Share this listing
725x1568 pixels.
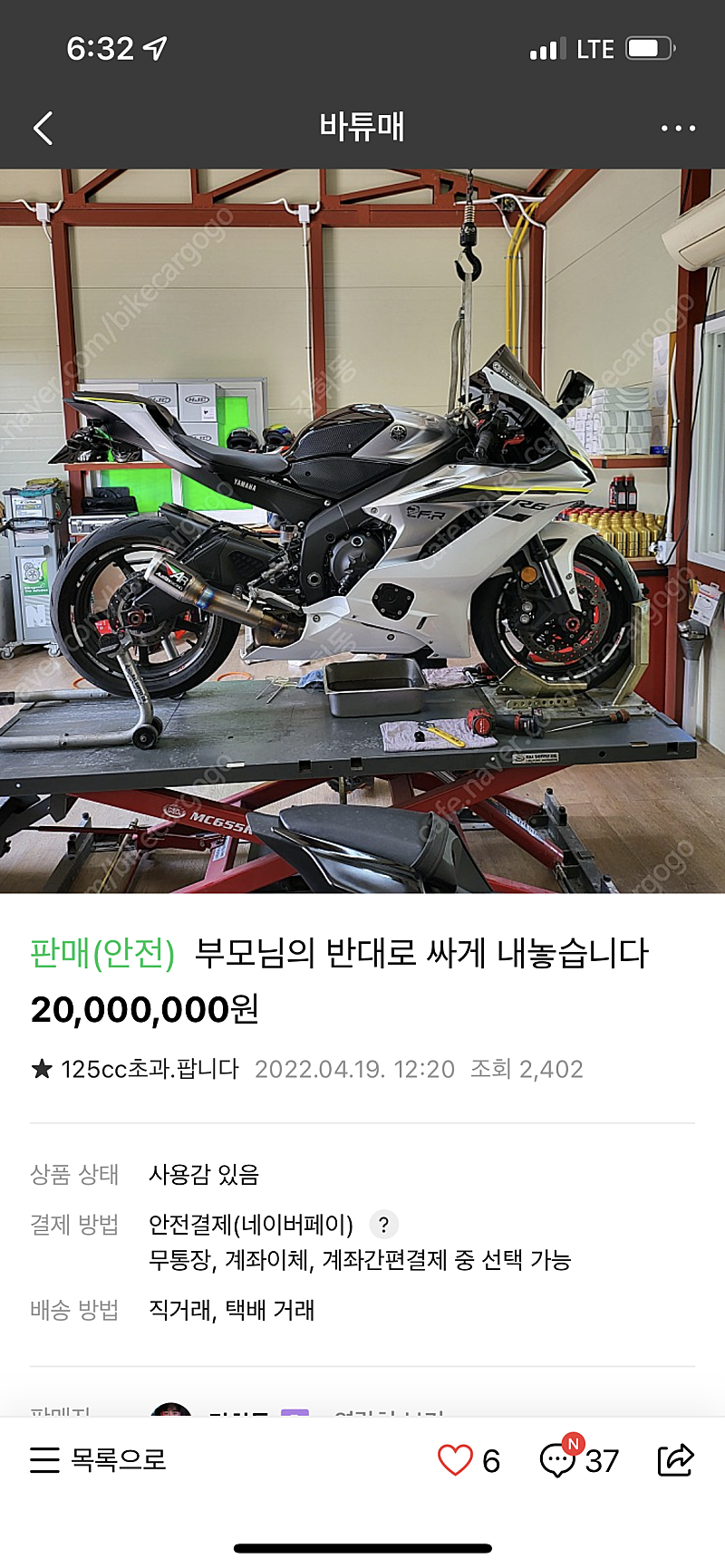point(675,1459)
